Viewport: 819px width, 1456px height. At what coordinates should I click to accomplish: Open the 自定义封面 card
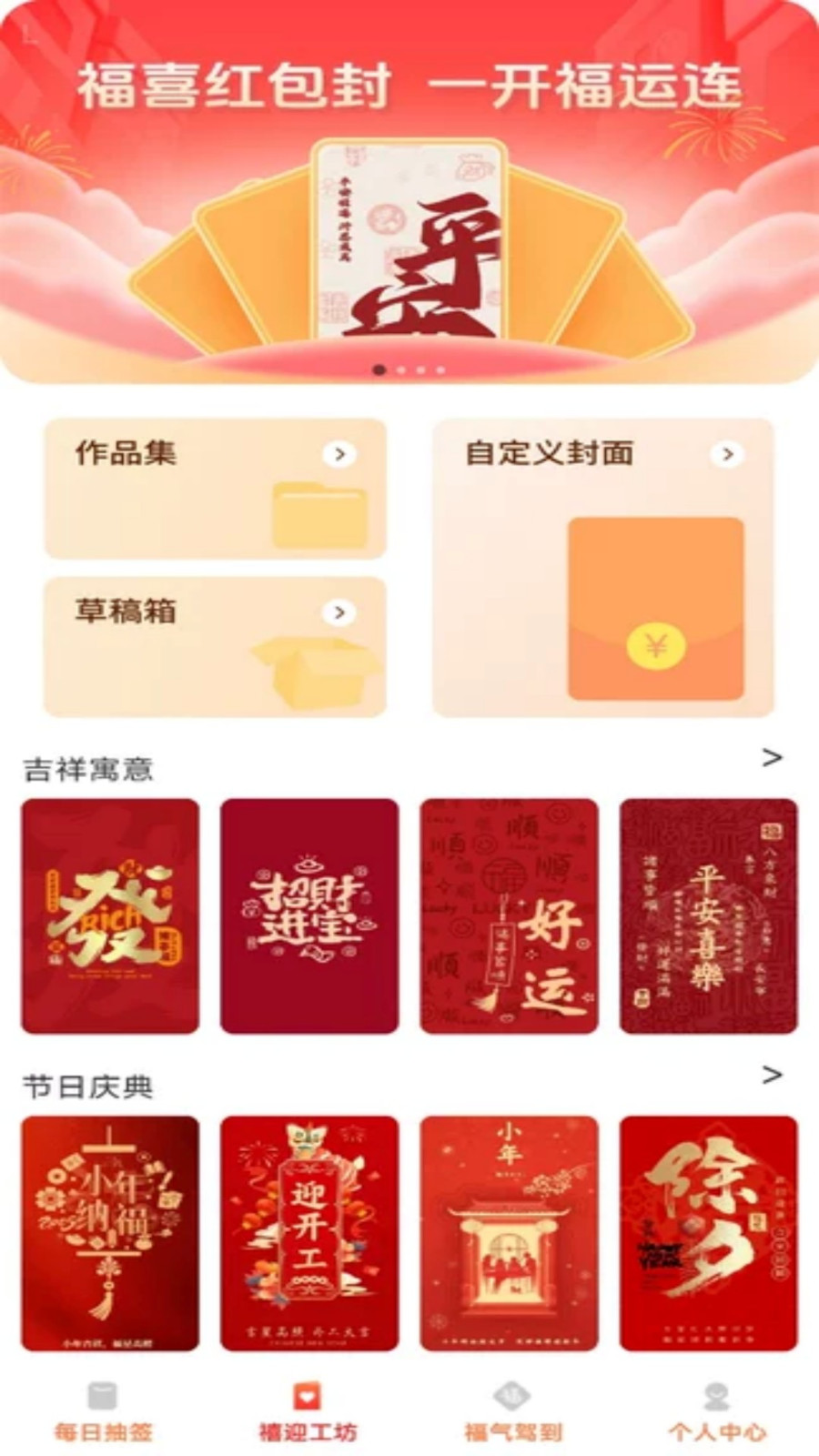(x=603, y=568)
